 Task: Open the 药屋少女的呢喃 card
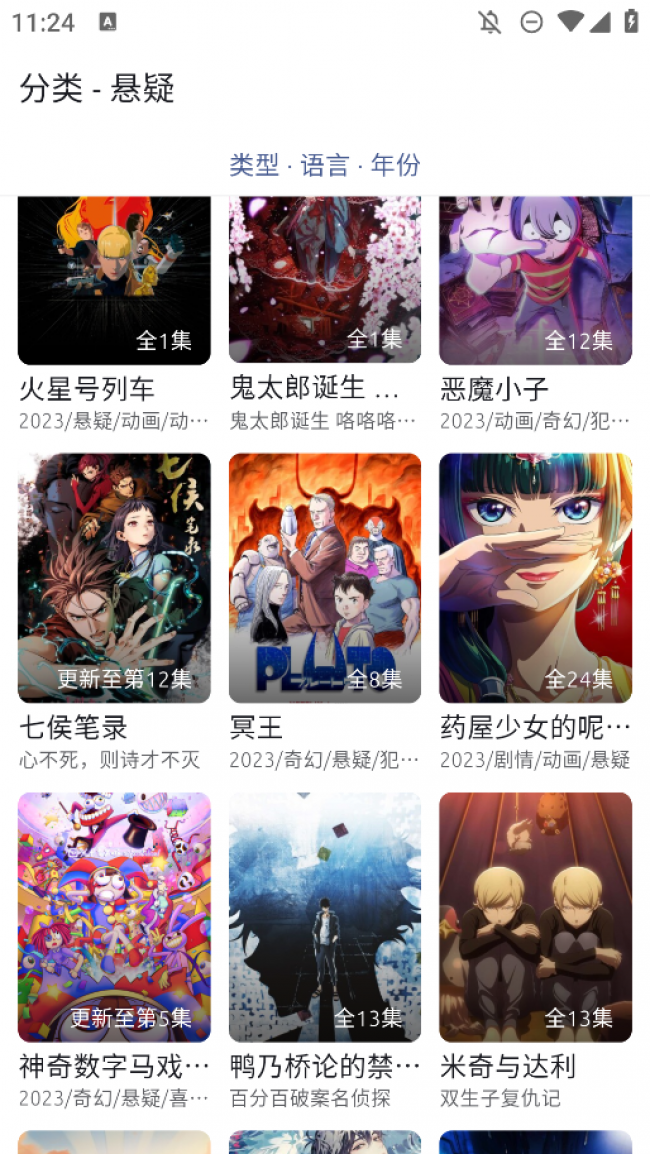(x=535, y=612)
